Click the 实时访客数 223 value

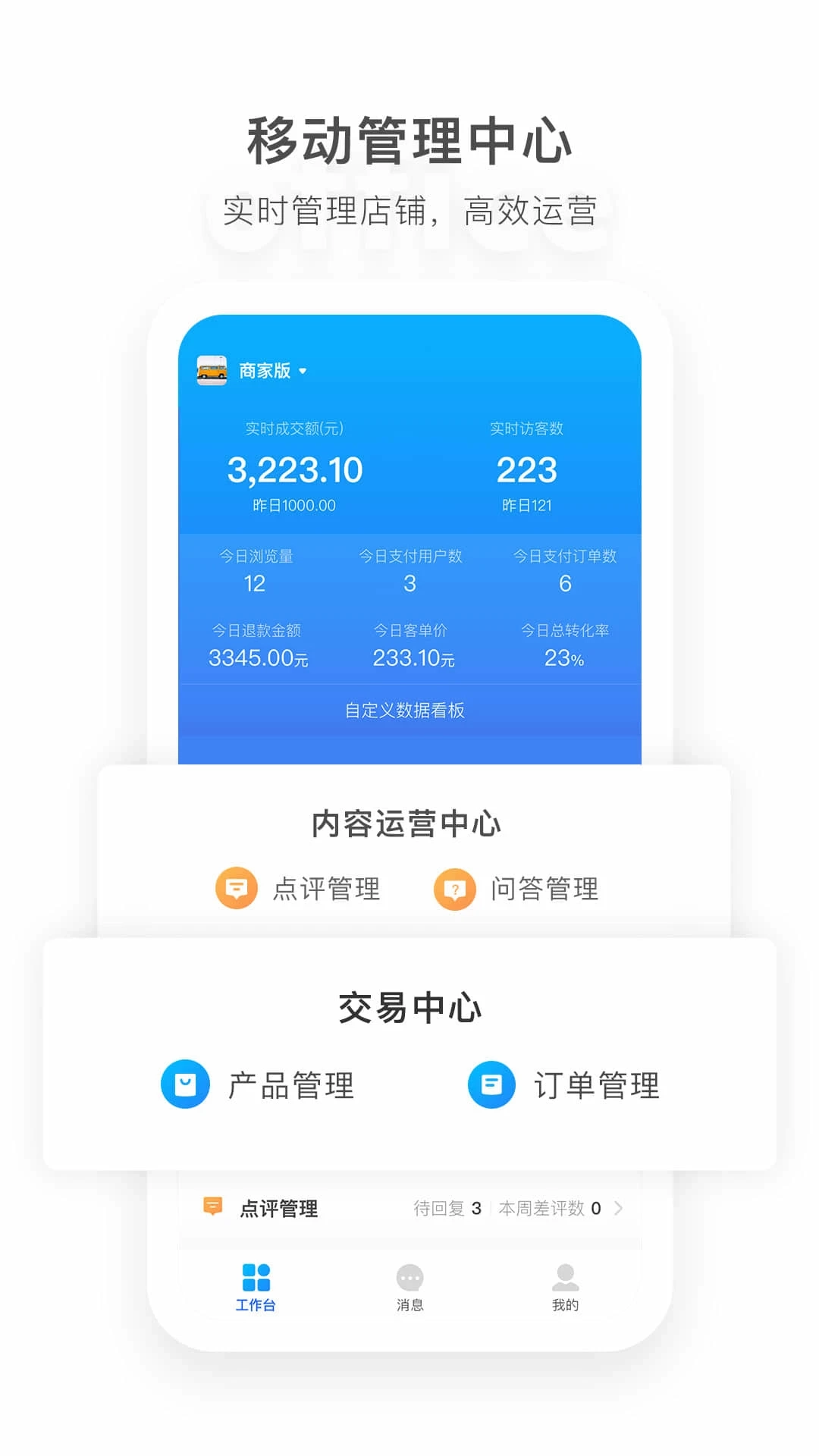[528, 469]
